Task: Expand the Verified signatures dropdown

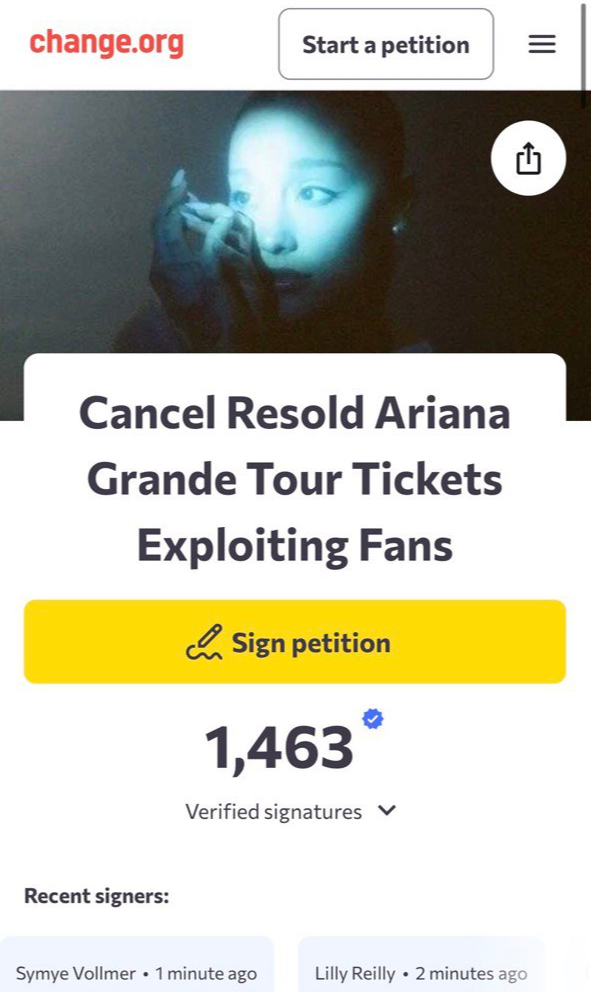Action: (x=291, y=812)
